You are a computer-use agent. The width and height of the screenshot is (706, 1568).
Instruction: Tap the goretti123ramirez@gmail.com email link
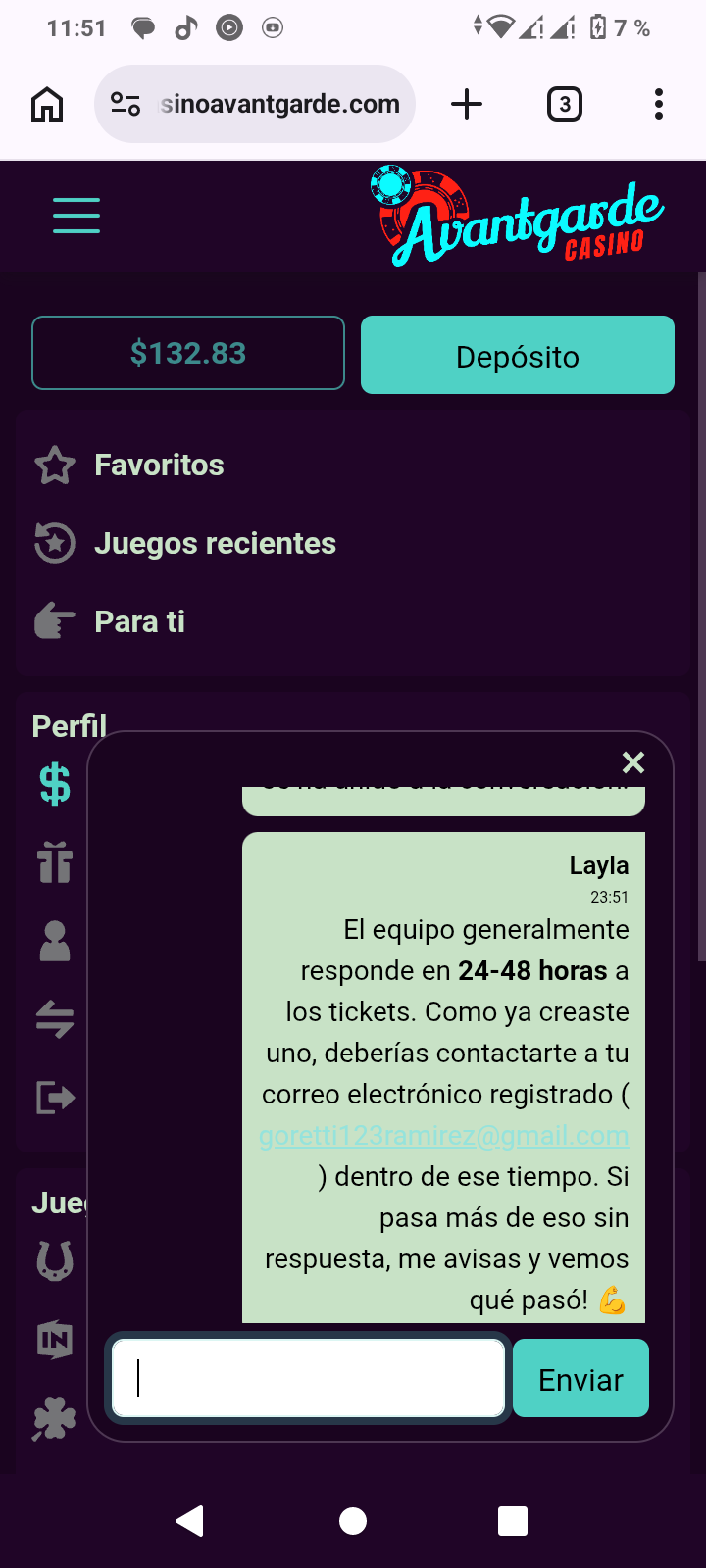tap(443, 1136)
